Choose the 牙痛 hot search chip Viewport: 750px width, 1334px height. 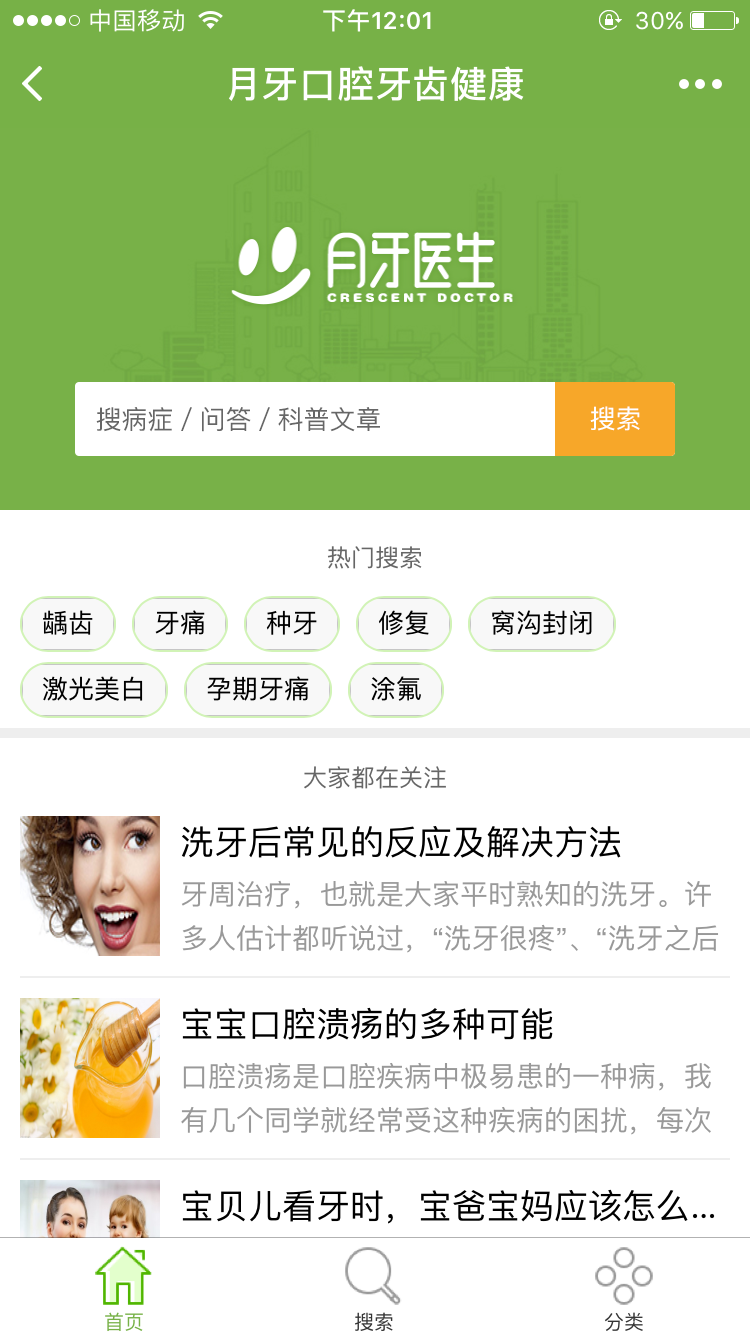pyautogui.click(x=180, y=624)
